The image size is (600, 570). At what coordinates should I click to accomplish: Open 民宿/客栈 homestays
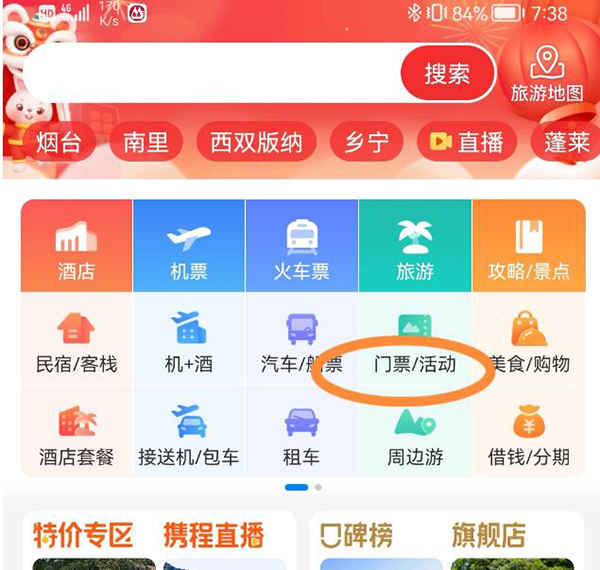(x=76, y=342)
